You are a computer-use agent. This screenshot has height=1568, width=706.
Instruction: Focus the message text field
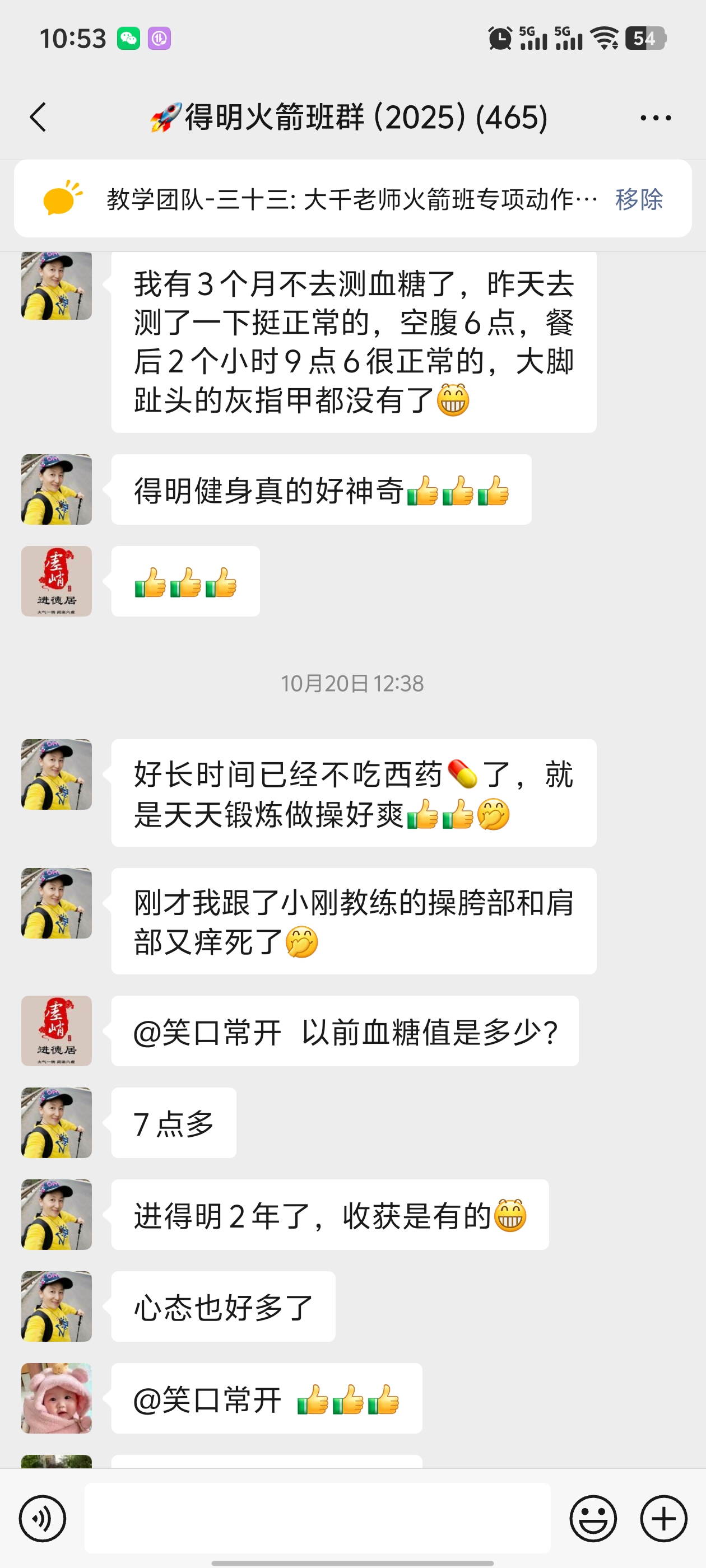[317, 1518]
